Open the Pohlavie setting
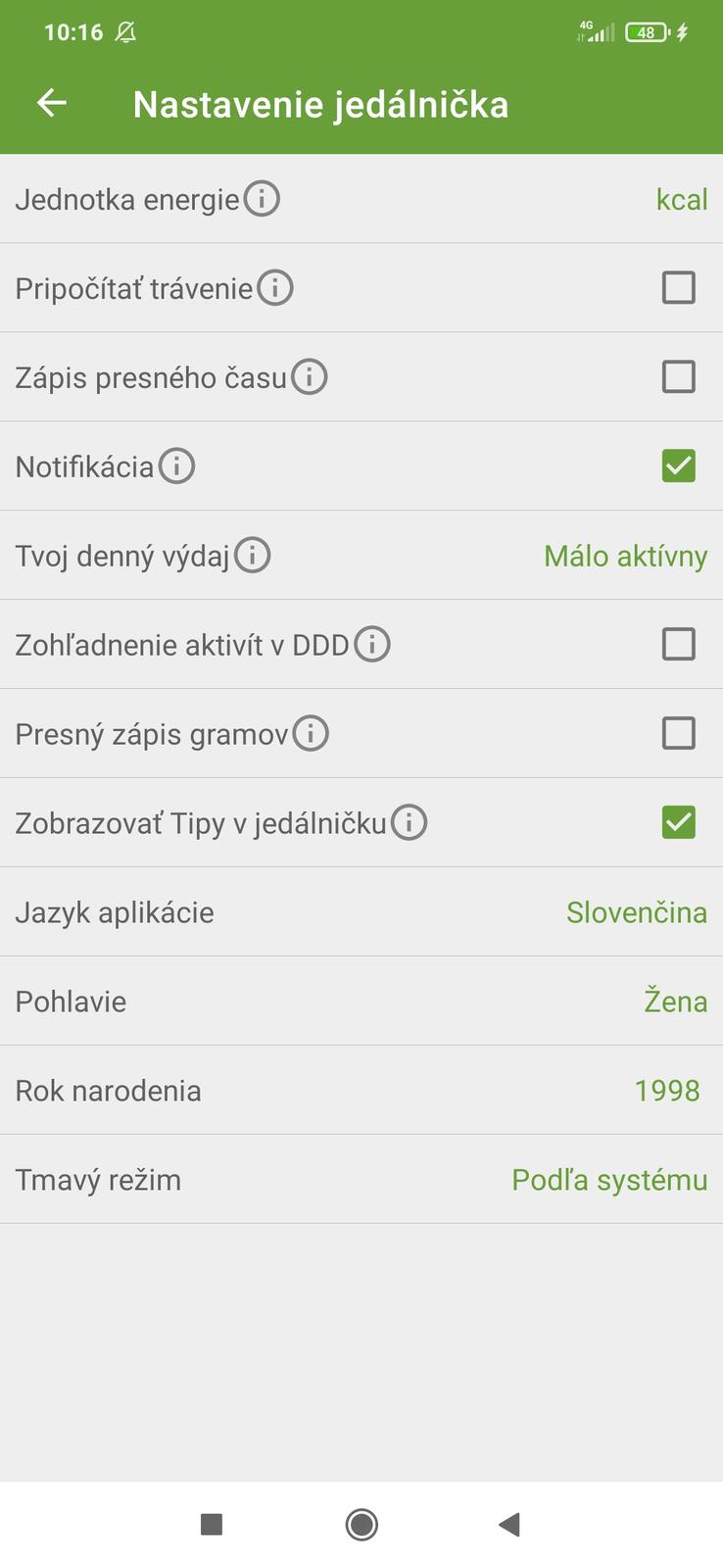 (x=674, y=1002)
